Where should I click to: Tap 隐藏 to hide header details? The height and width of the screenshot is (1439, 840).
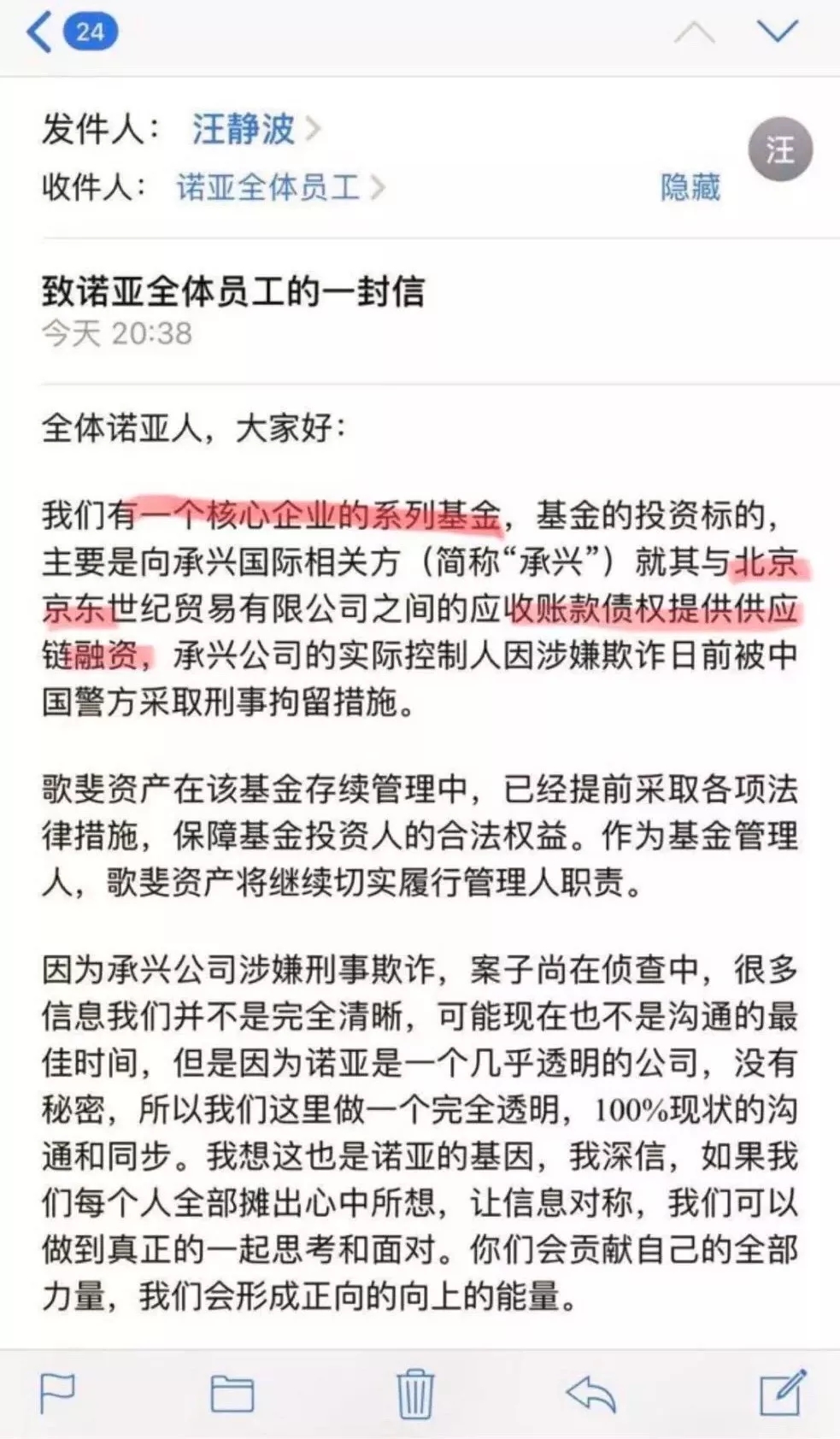point(690,187)
